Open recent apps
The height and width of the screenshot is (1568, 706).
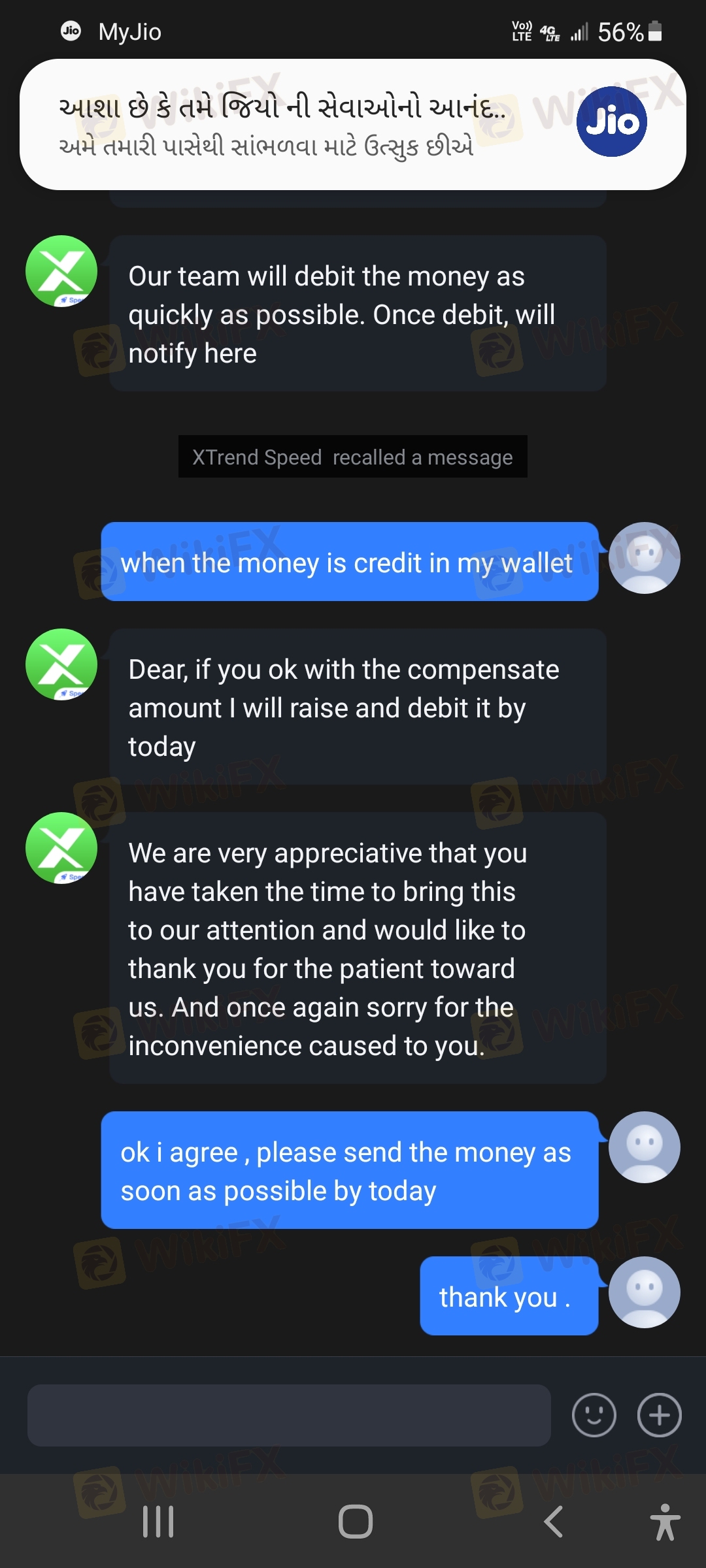click(158, 1522)
